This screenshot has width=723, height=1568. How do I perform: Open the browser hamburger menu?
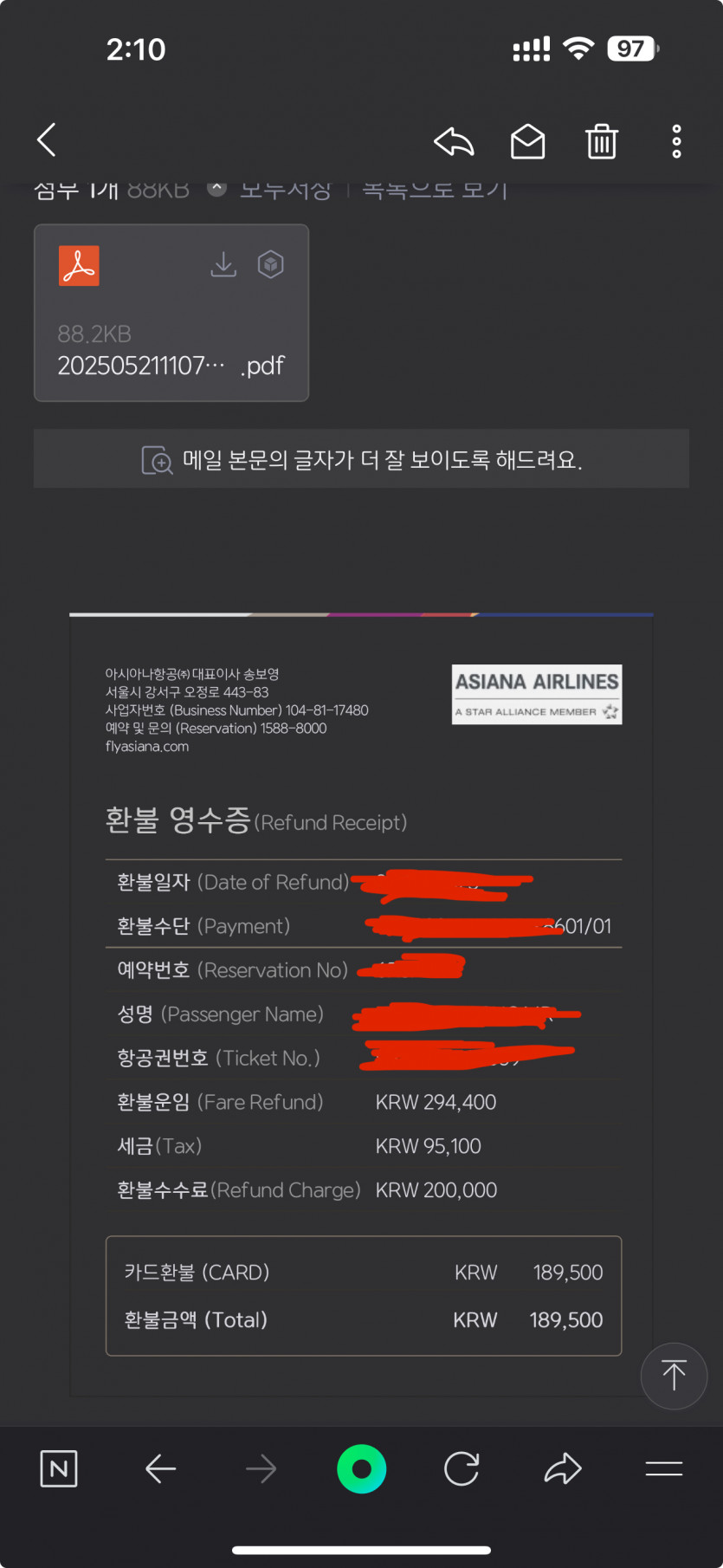click(663, 1468)
